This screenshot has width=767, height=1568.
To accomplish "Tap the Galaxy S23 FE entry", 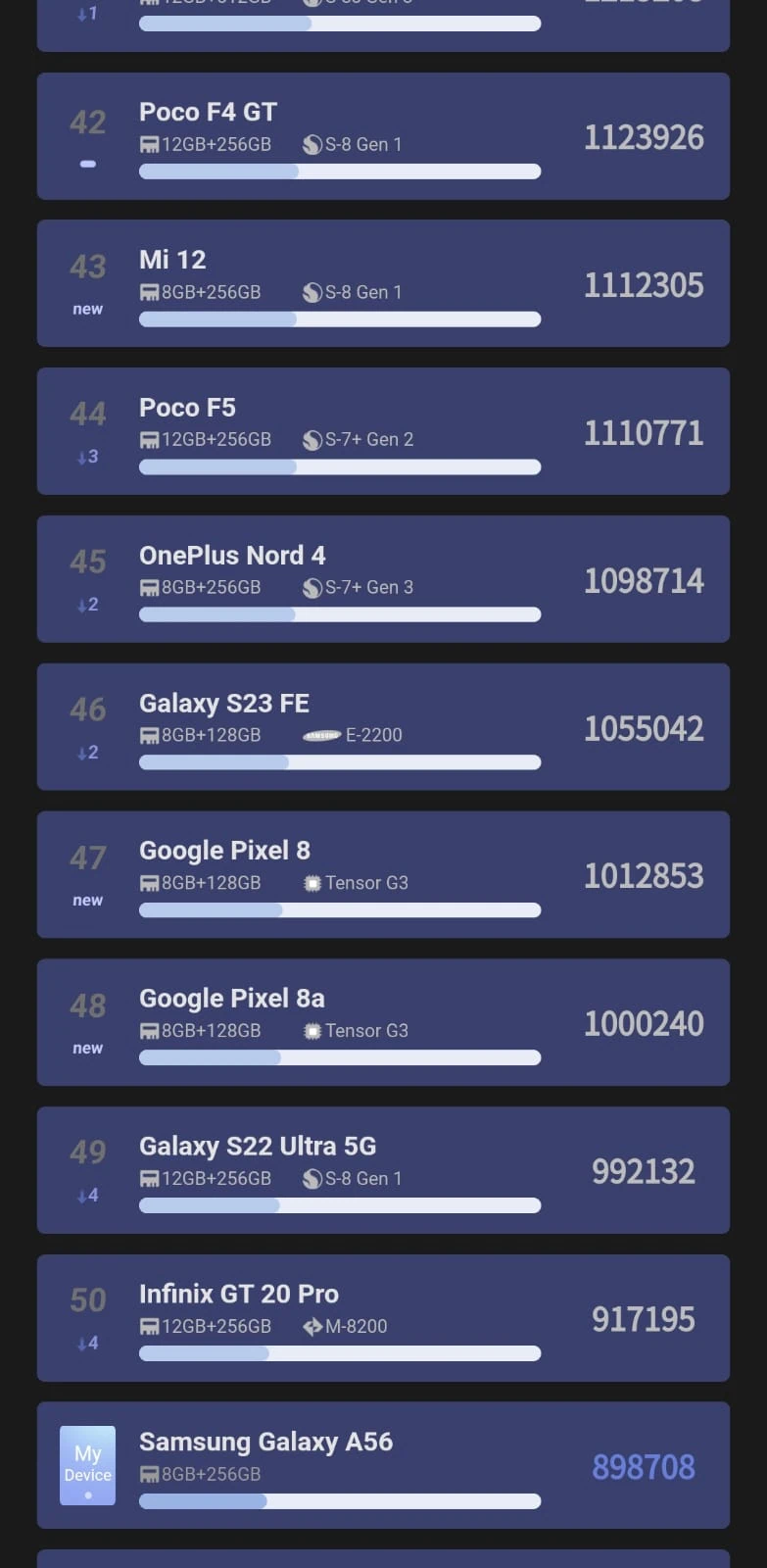I will pyautogui.click(x=383, y=727).
